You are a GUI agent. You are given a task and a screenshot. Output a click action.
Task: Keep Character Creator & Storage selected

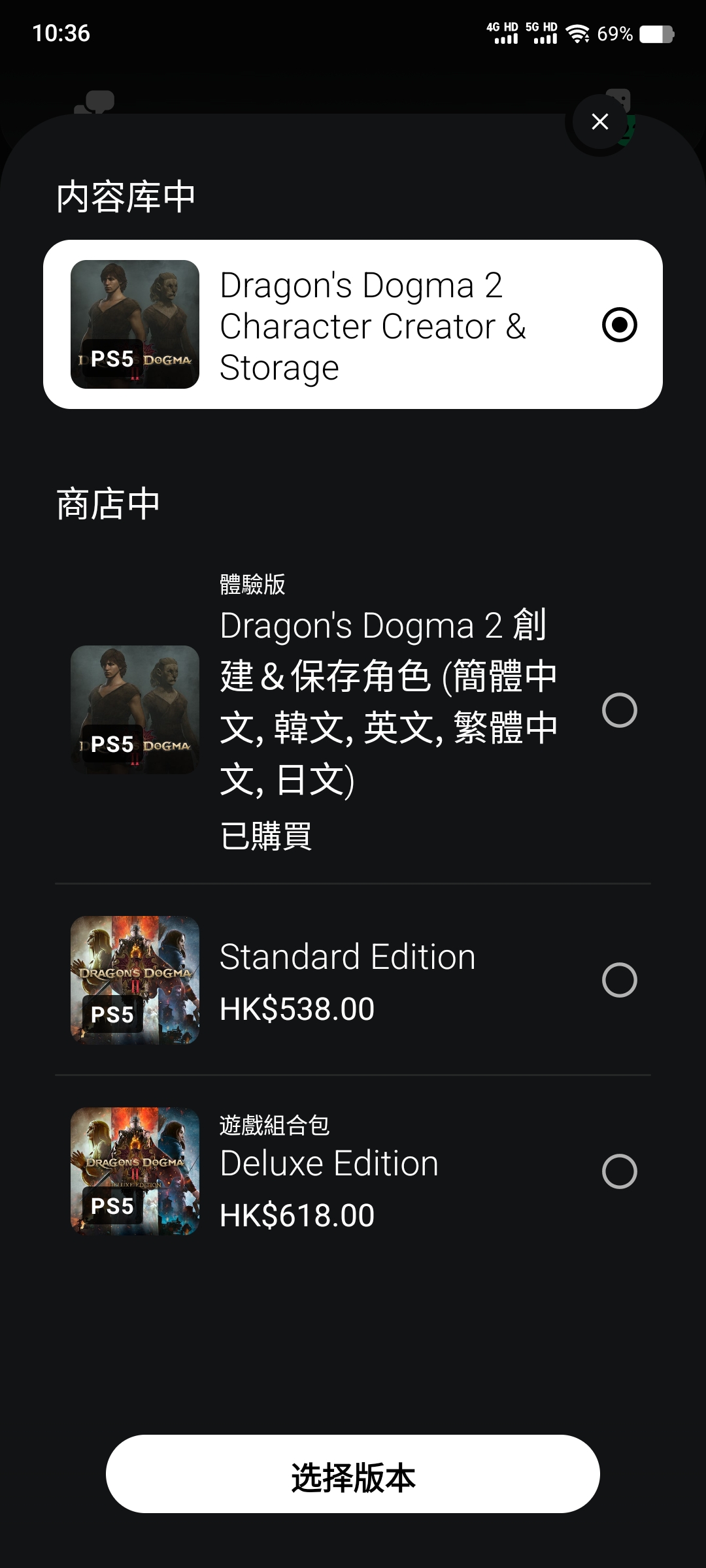pos(621,323)
